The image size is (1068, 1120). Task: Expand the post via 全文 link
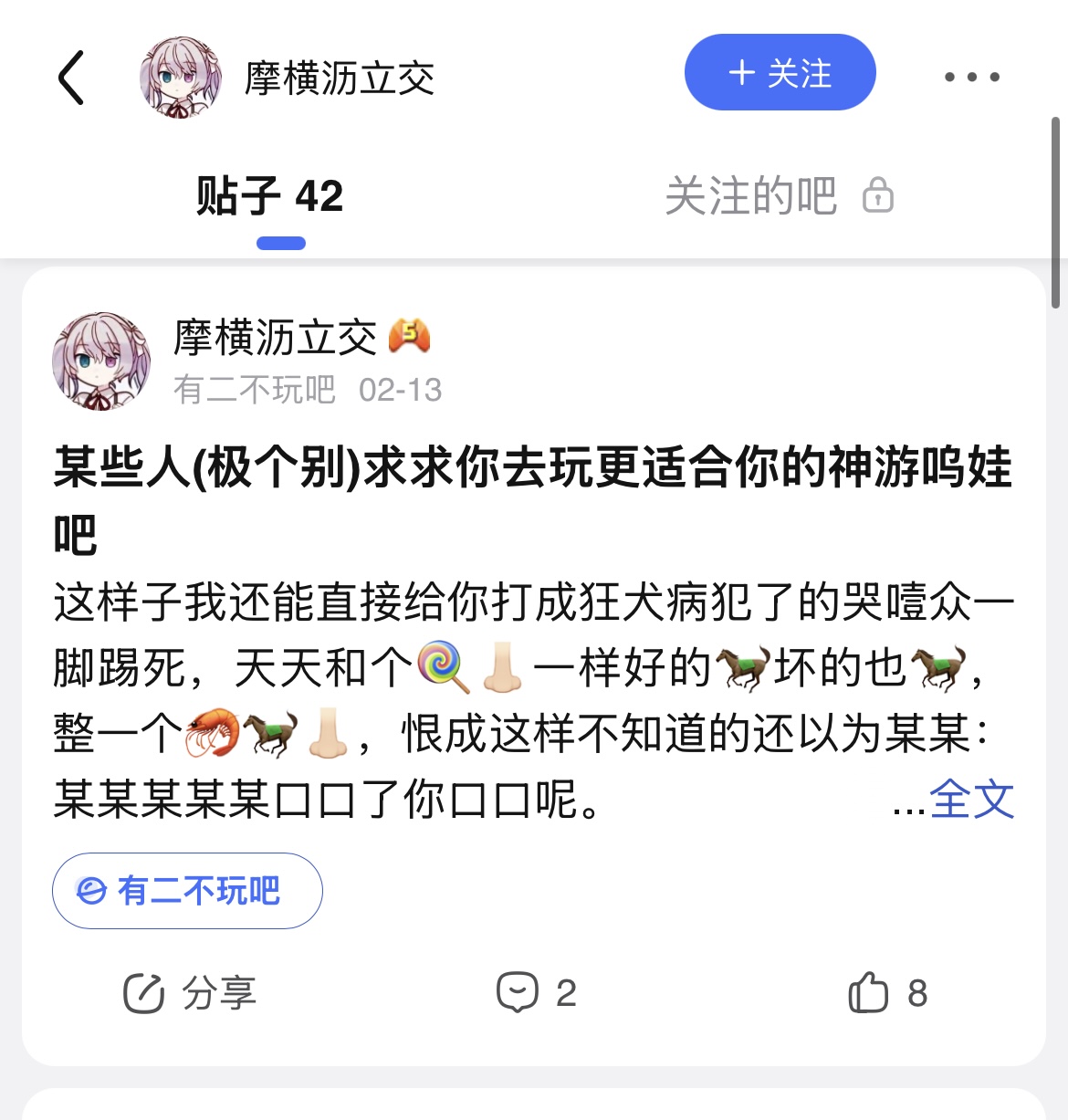(971, 800)
